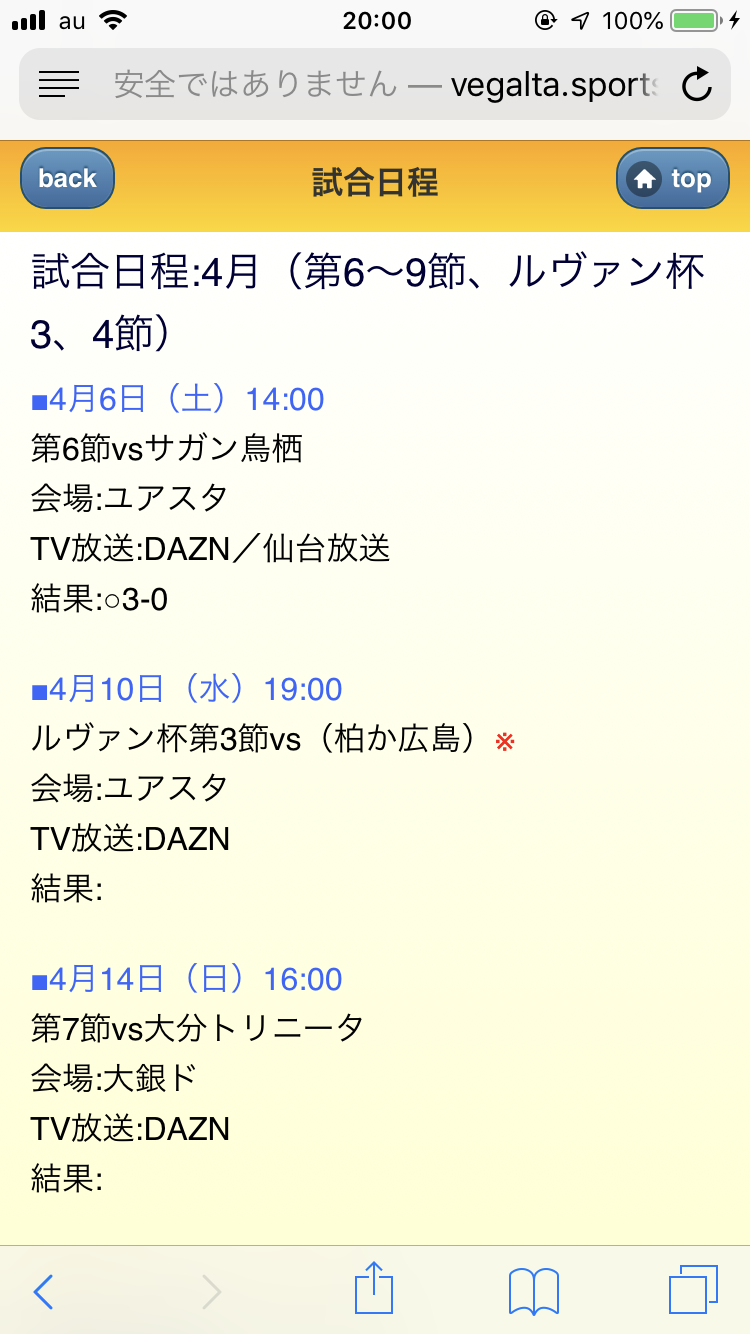Go to the top page via top button
Screen dimensions: 750x1334
[672, 179]
